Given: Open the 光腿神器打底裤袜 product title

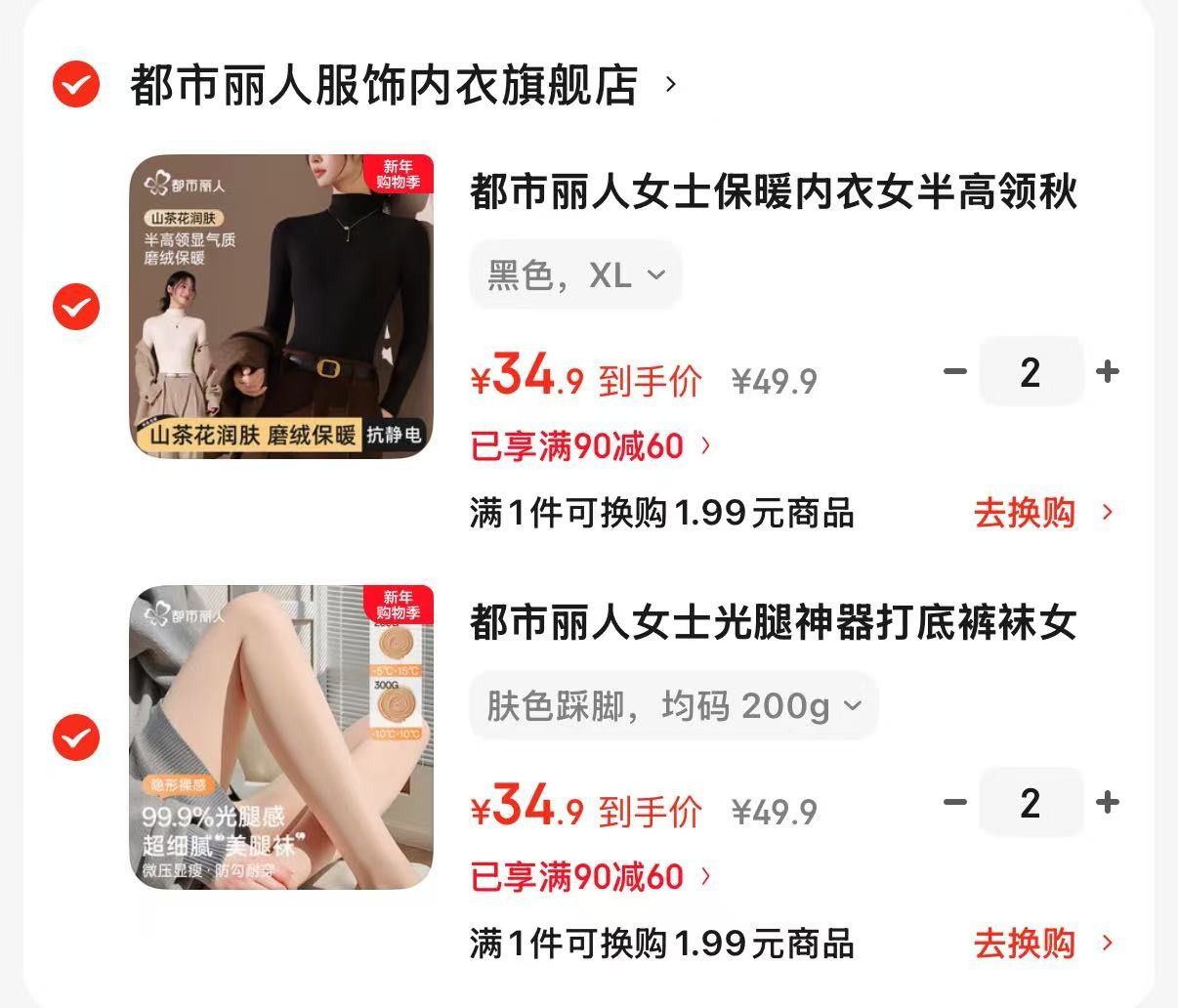Looking at the screenshot, I should click(773, 622).
